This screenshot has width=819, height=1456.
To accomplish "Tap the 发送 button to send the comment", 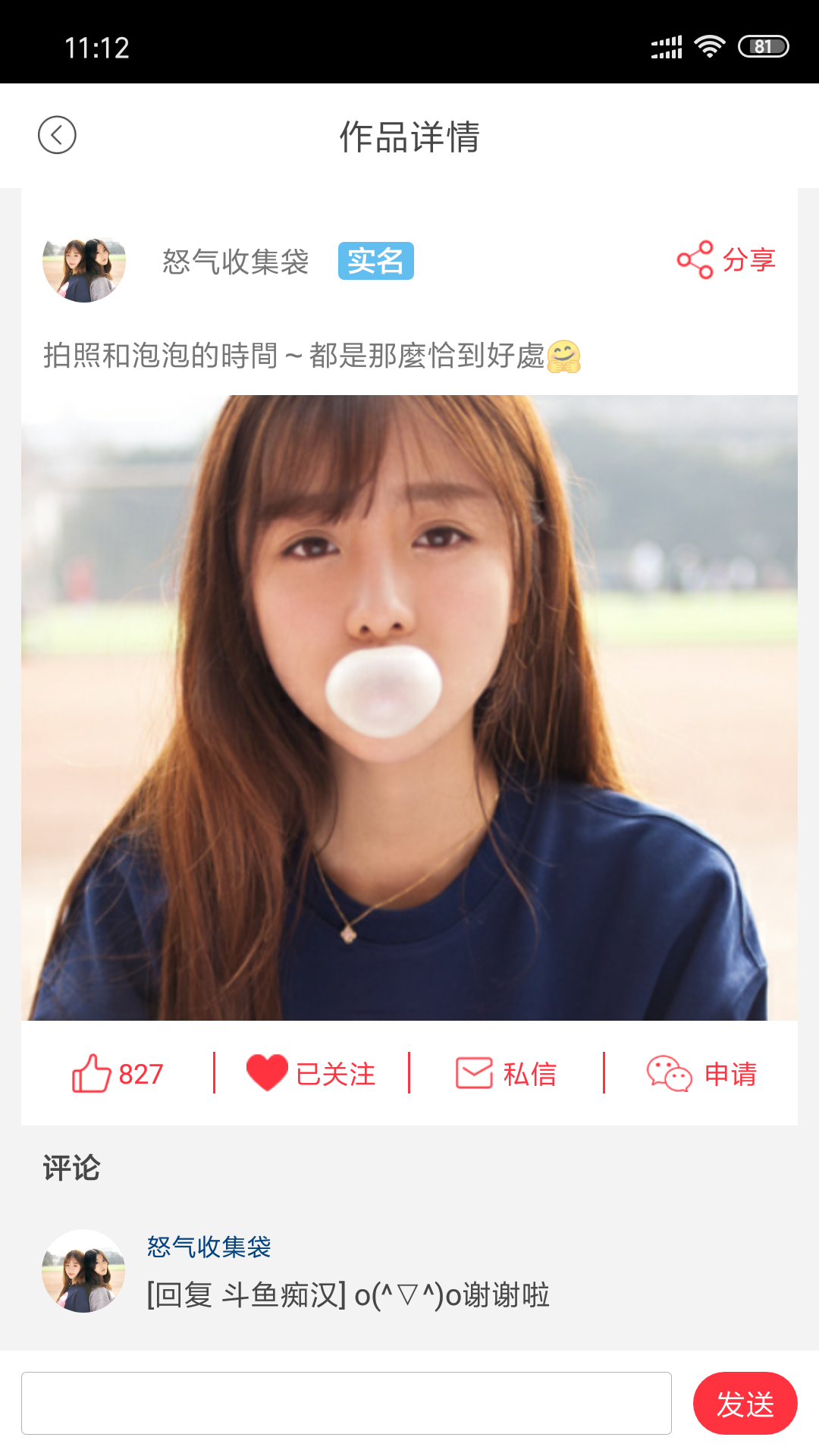I will (x=745, y=1403).
